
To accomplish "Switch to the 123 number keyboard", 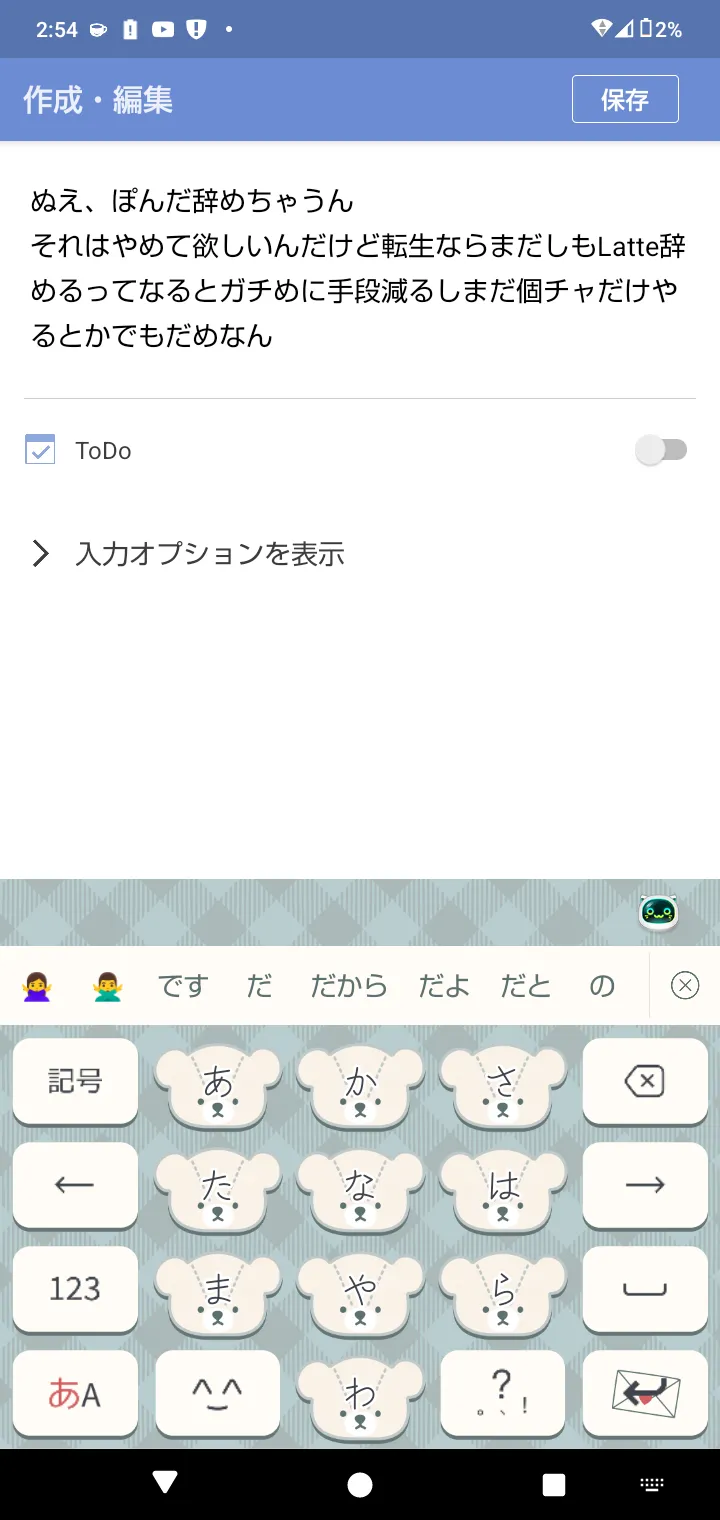I will point(75,1289).
